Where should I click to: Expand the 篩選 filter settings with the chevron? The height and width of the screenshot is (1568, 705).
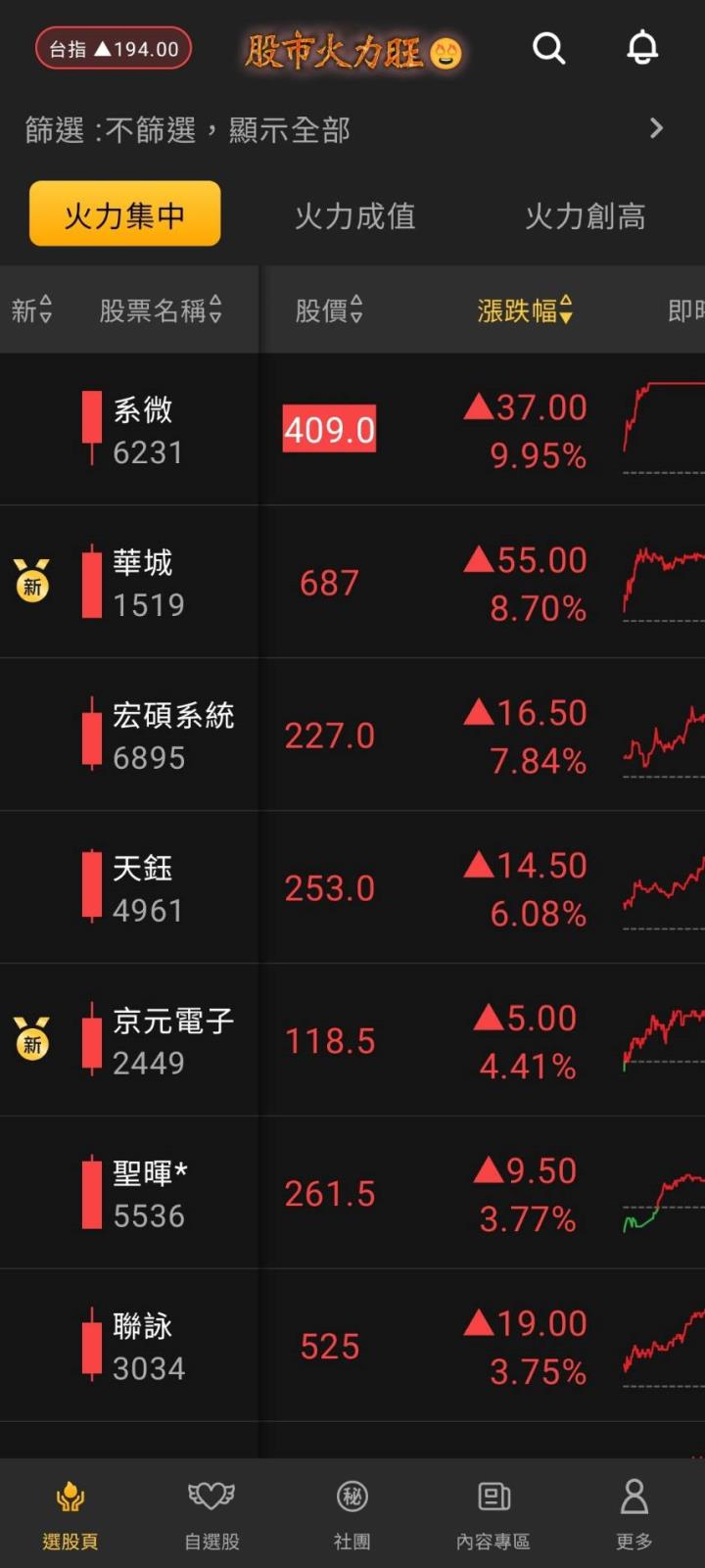tap(656, 128)
